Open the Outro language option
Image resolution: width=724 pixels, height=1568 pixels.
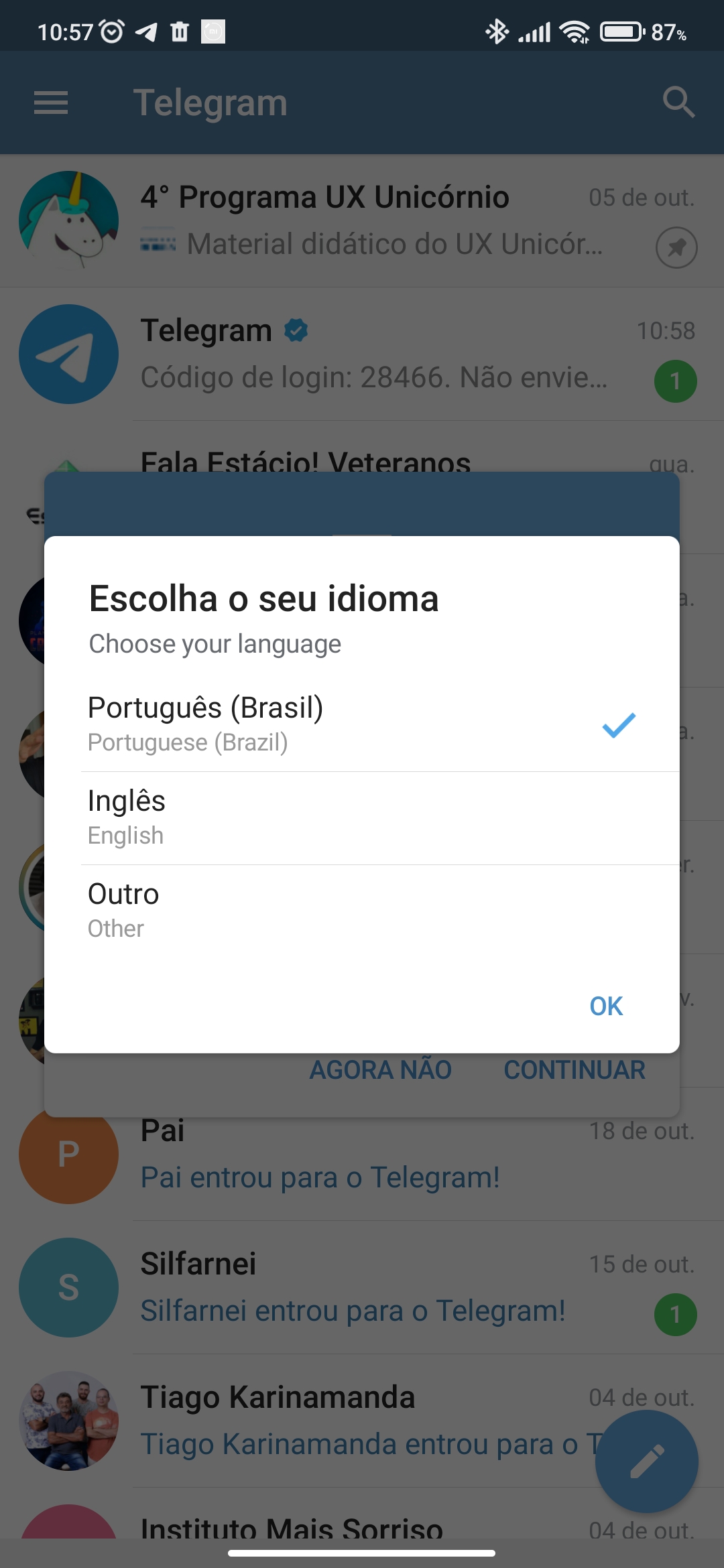362,911
